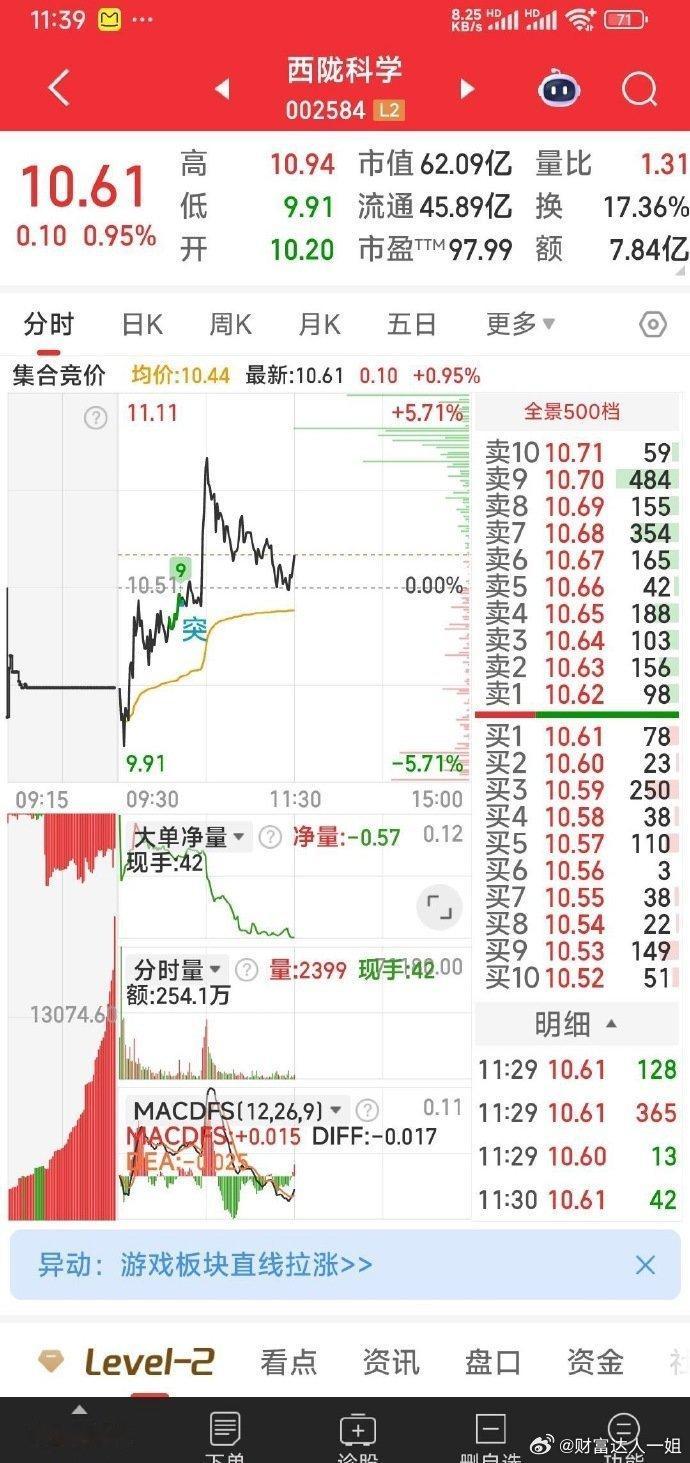Viewport: 690px width, 1463px height.
Task: Switch to the next stock with right triangle
Action: [x=467, y=89]
